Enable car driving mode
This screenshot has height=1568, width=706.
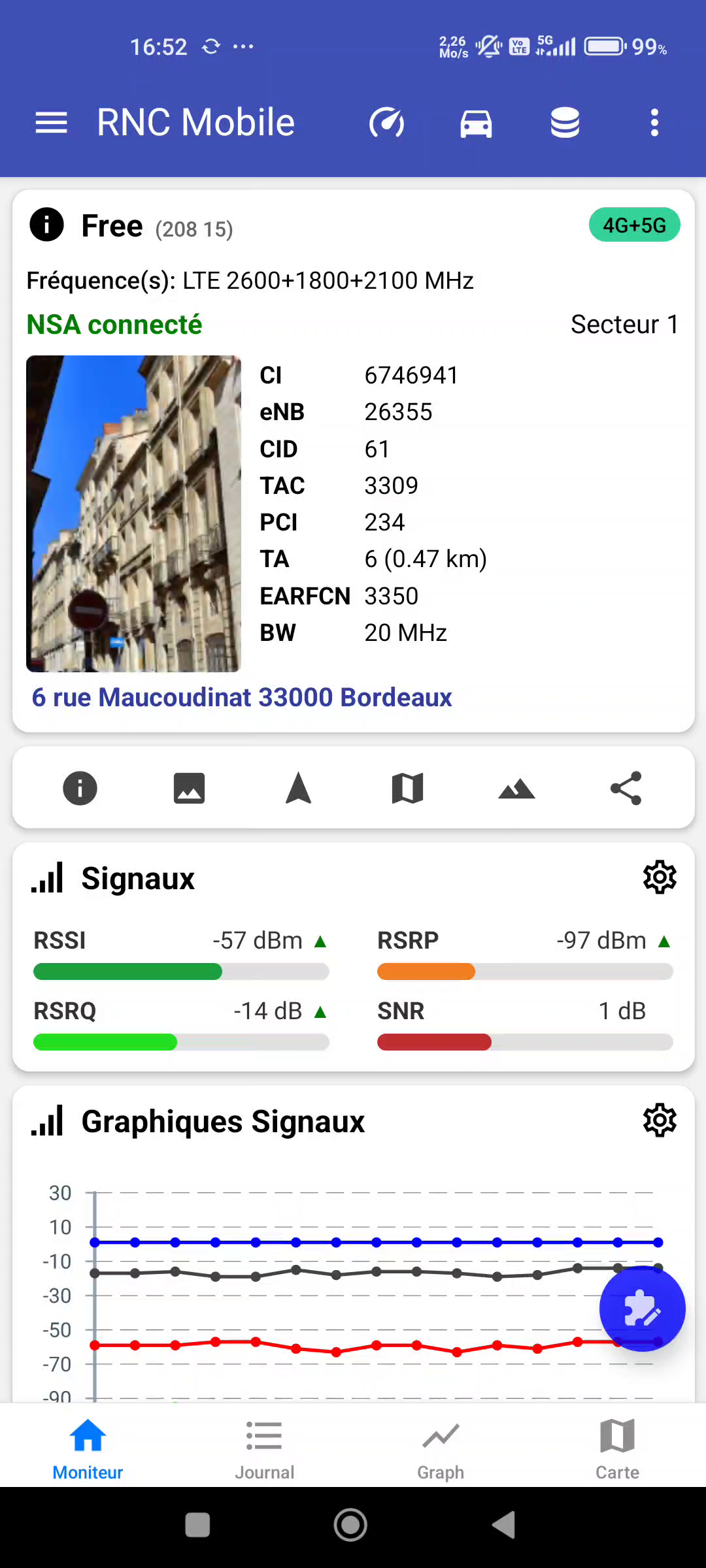click(x=476, y=123)
